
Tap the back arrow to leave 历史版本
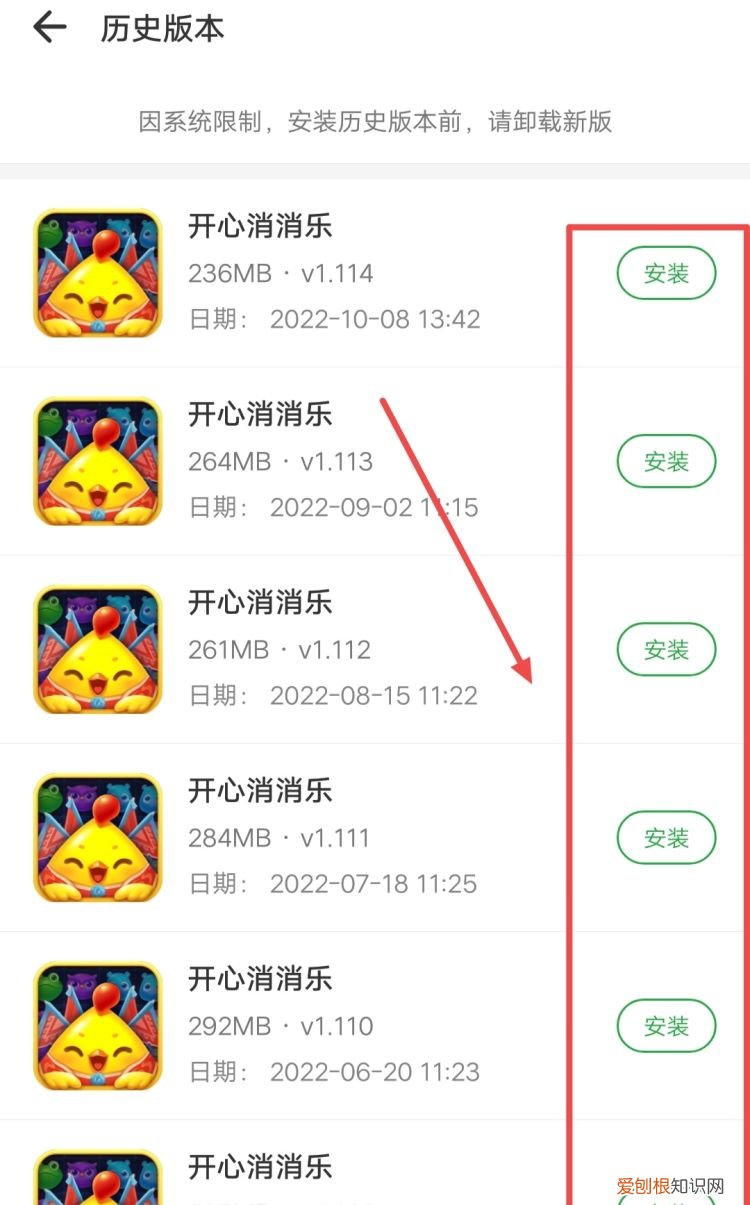(x=48, y=29)
